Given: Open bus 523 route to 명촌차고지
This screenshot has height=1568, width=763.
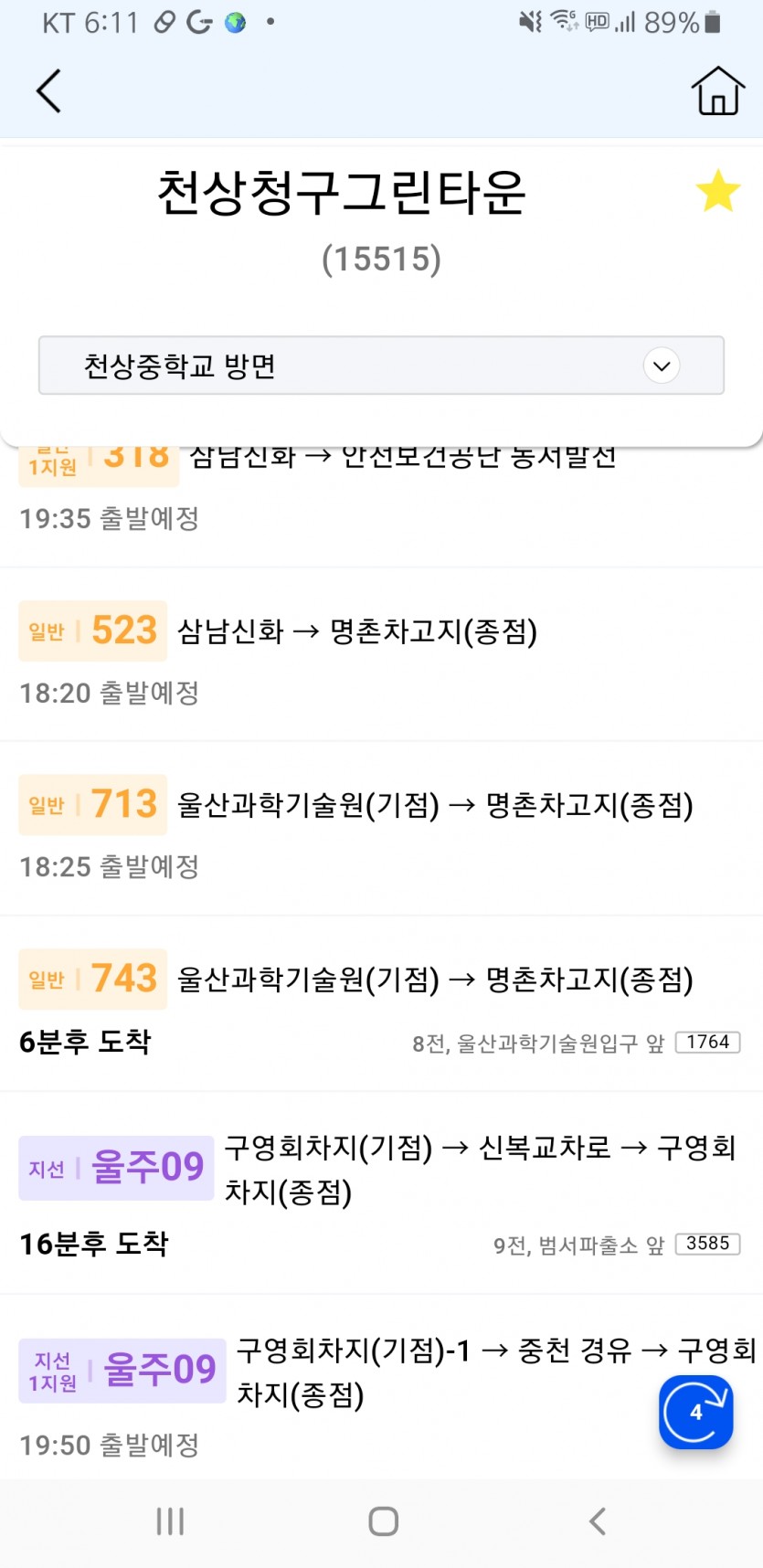Looking at the screenshot, I should (x=381, y=654).
